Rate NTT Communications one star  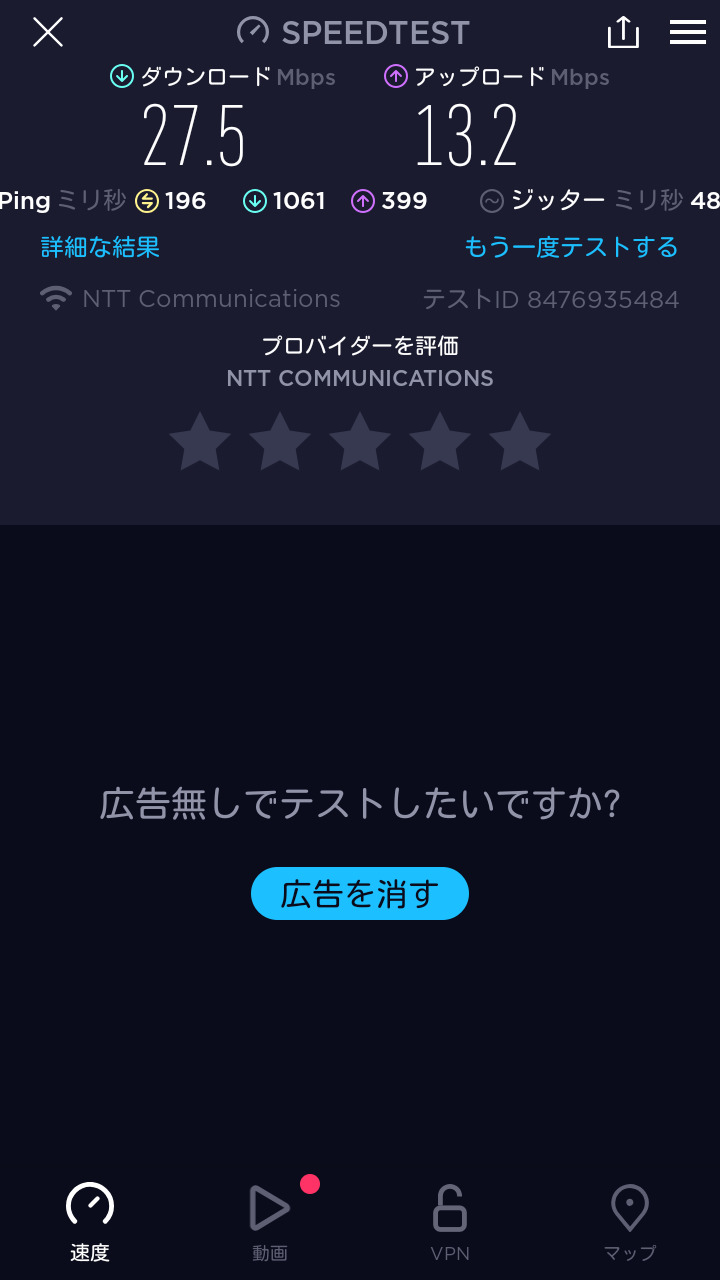pos(200,443)
